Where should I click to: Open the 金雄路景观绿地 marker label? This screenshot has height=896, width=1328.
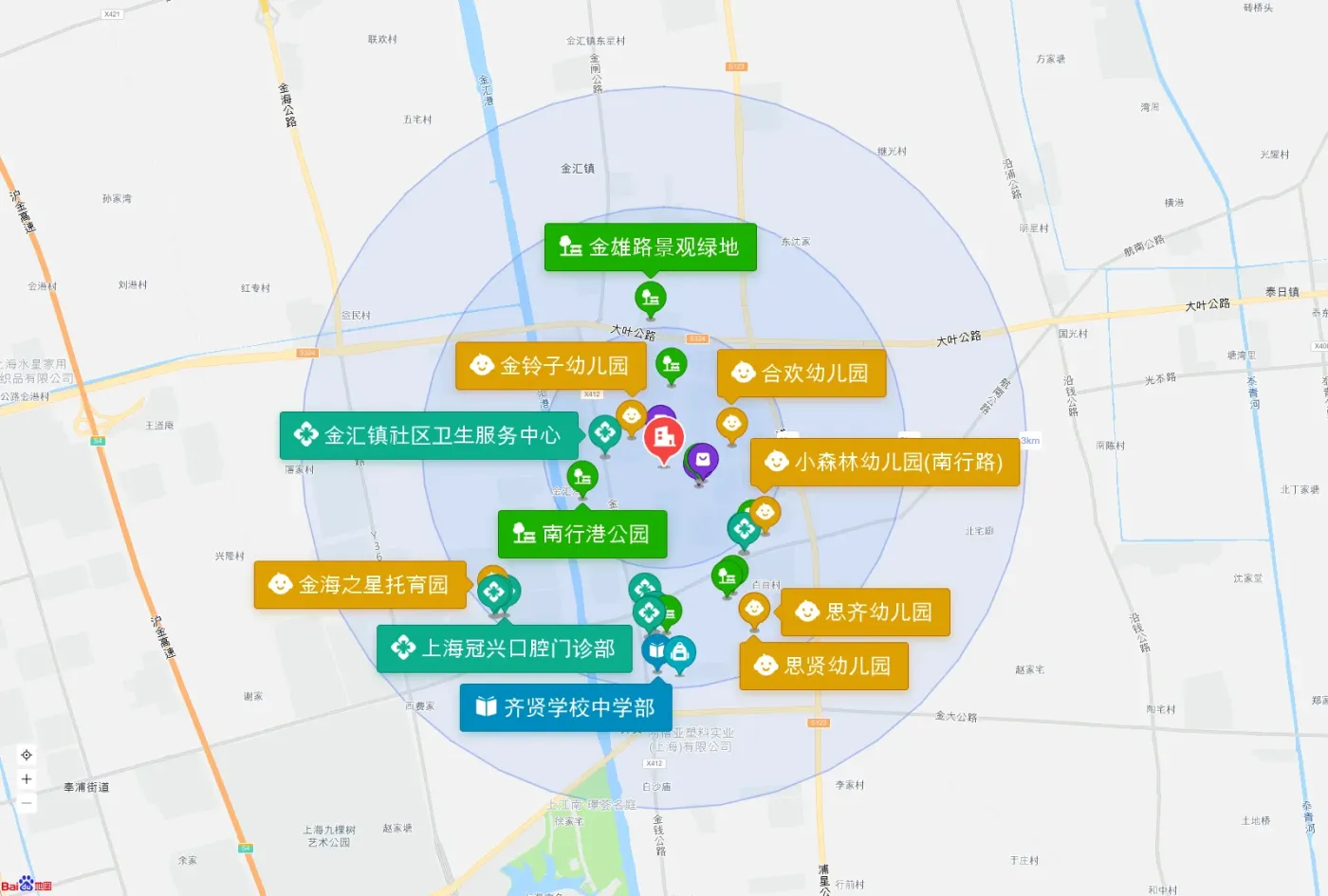click(651, 247)
